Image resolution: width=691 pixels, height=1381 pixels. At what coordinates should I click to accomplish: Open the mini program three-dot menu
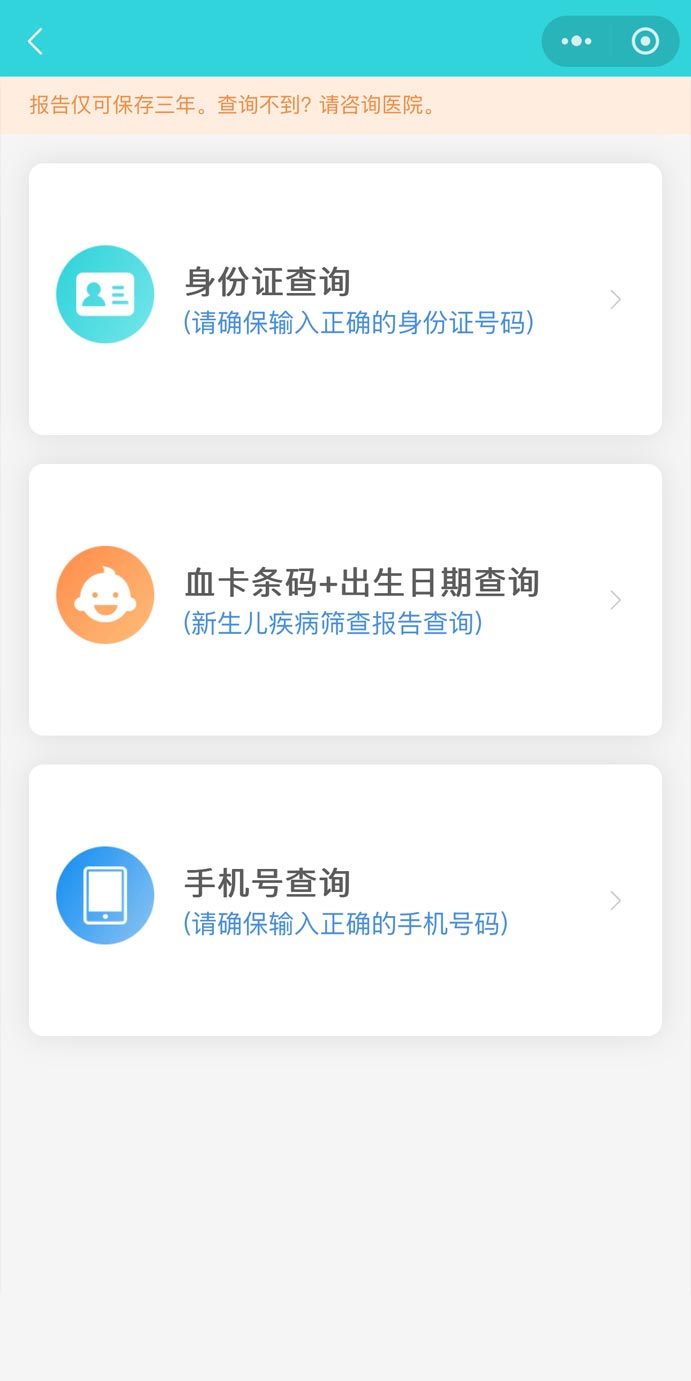pyautogui.click(x=577, y=41)
